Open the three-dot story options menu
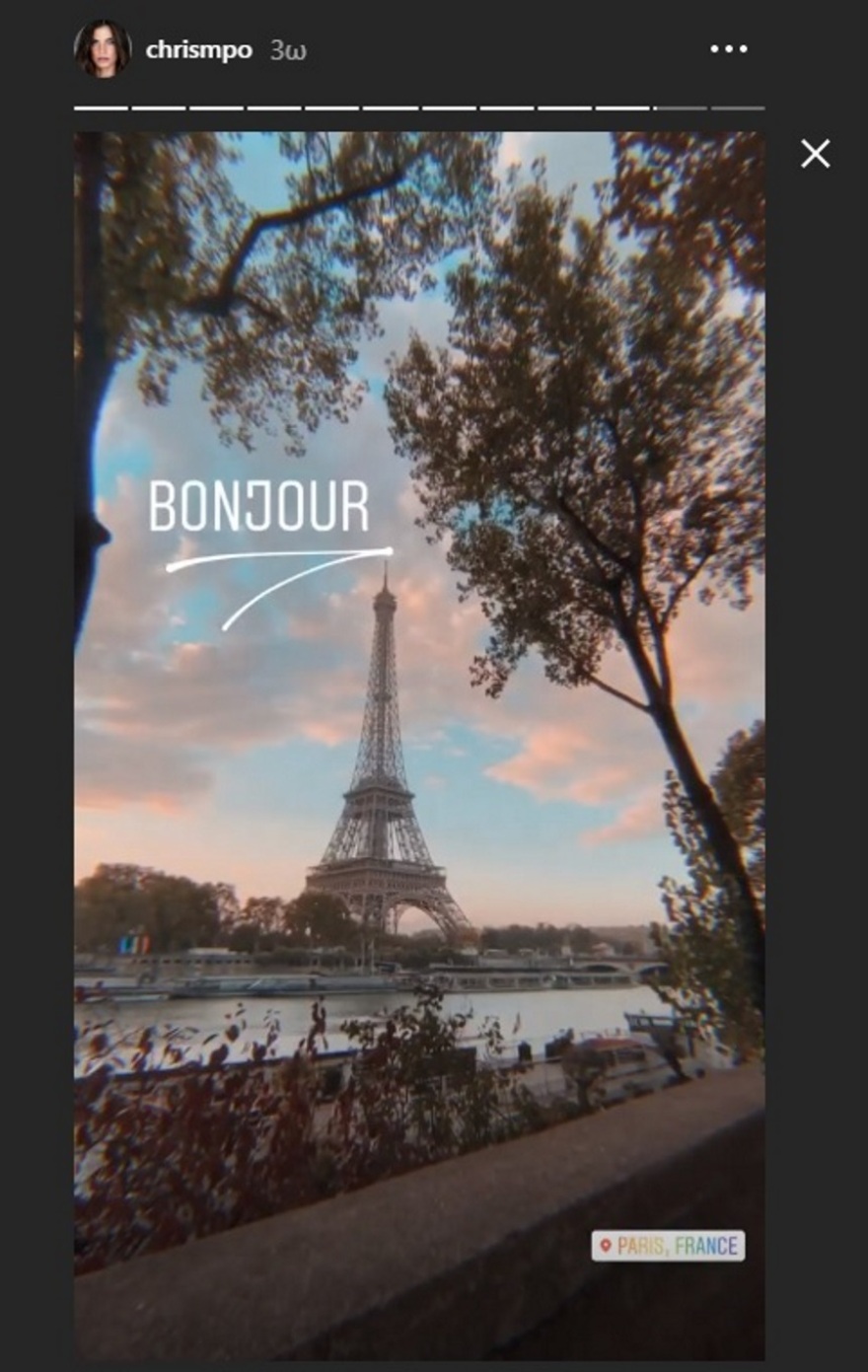This screenshot has height=1372, width=868. (x=729, y=49)
